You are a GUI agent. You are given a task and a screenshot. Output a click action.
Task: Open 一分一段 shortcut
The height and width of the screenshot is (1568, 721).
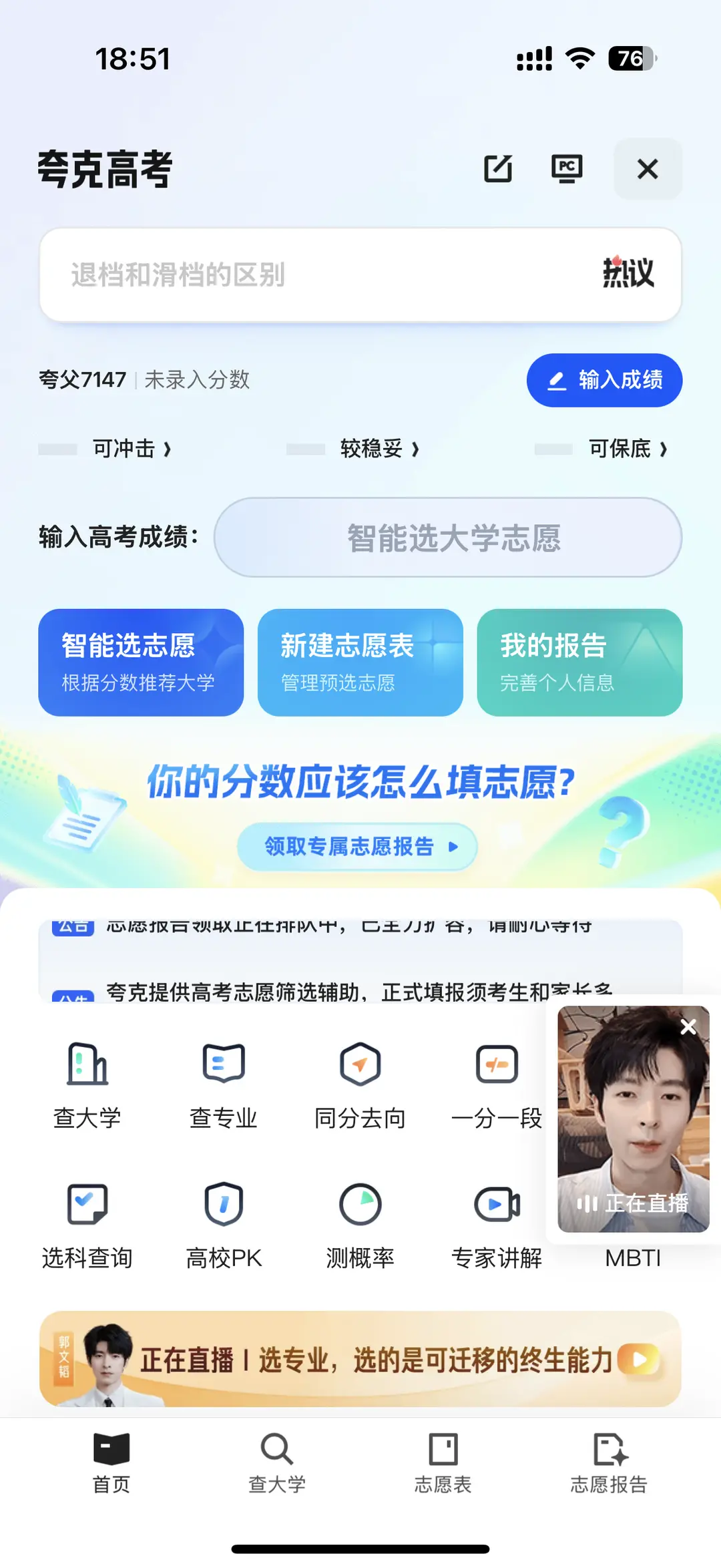pyautogui.click(x=497, y=1085)
